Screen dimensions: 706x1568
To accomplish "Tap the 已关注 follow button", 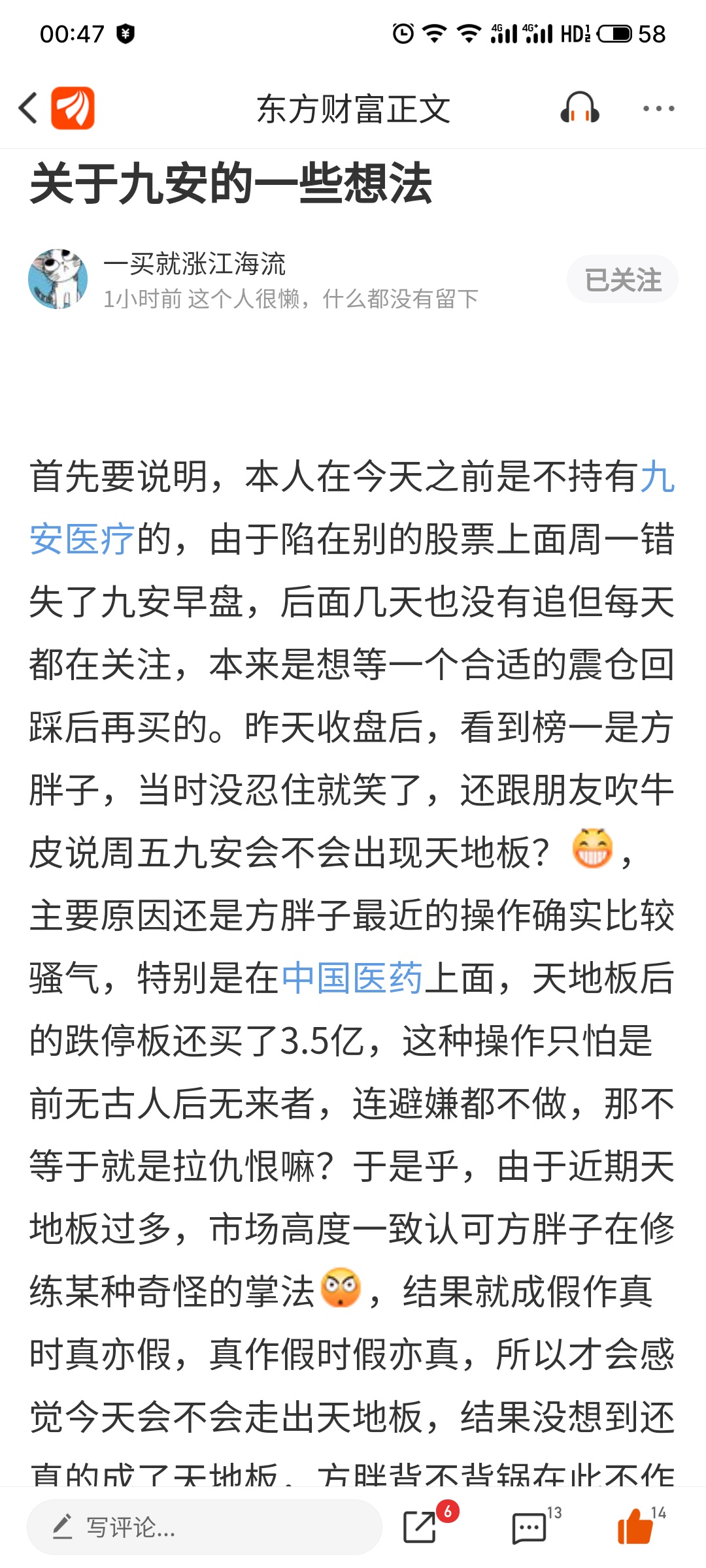I will pyautogui.click(x=622, y=280).
